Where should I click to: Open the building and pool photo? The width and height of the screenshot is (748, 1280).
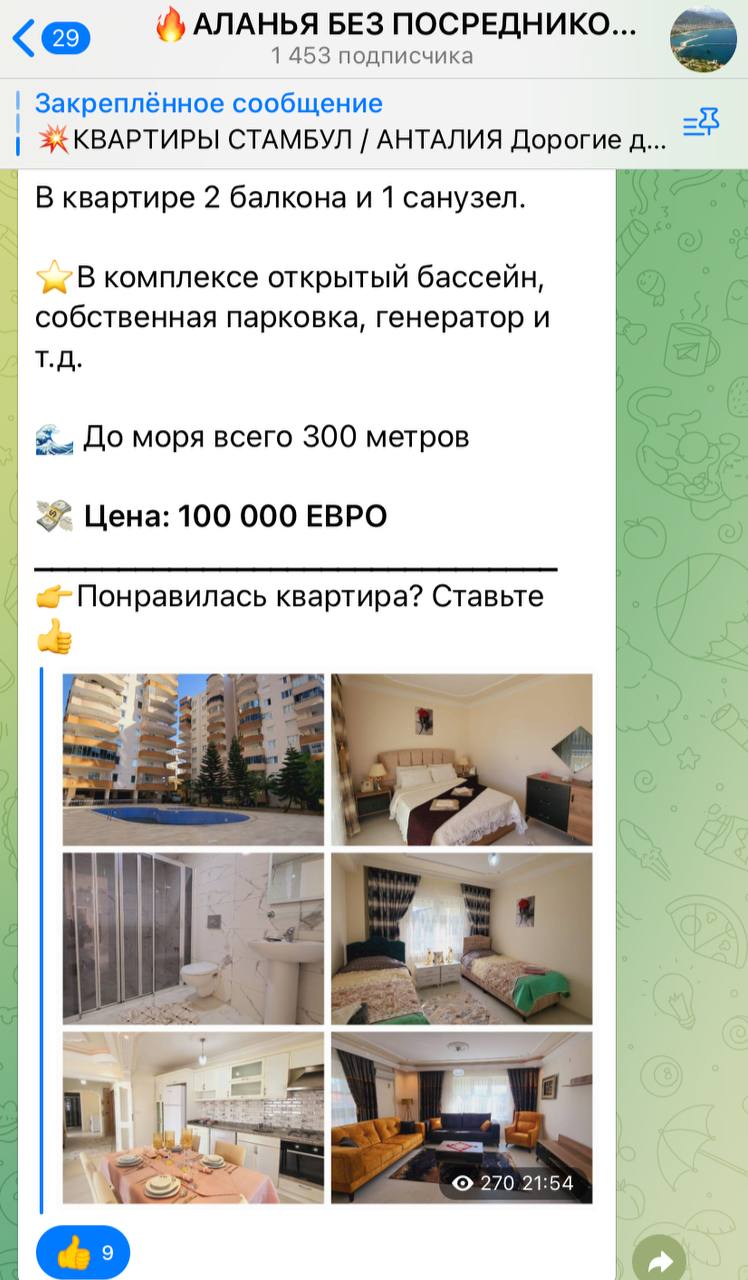[x=193, y=759]
